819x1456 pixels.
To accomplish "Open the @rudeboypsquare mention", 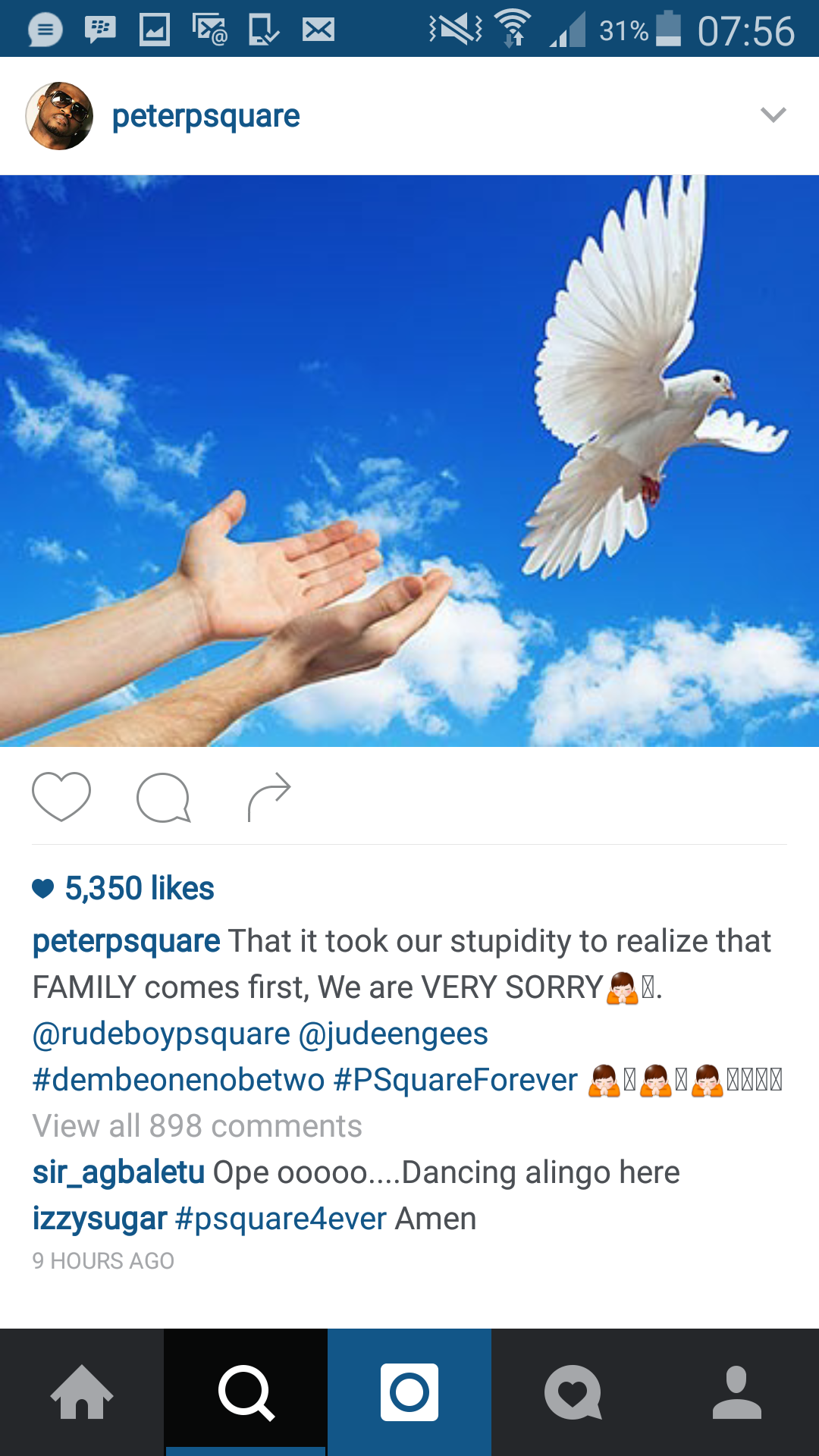I will click(x=162, y=1034).
